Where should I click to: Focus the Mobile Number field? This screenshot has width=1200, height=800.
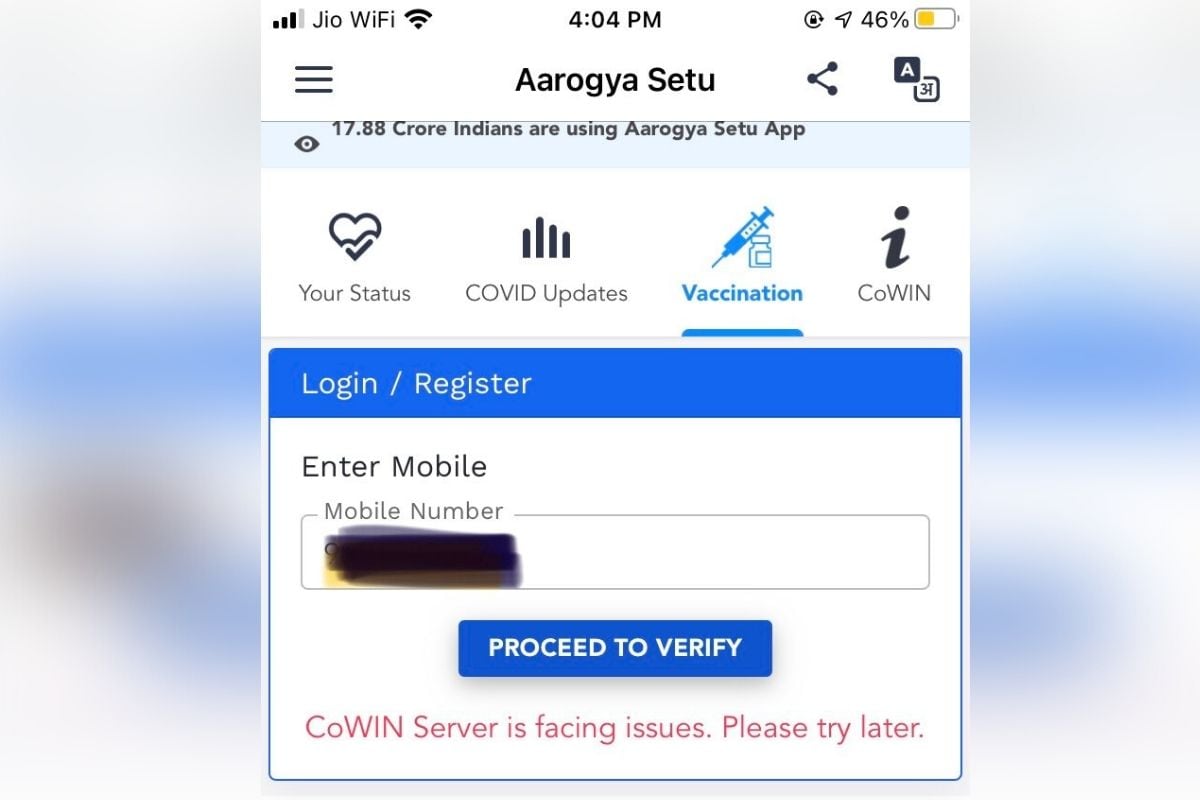pos(700,553)
